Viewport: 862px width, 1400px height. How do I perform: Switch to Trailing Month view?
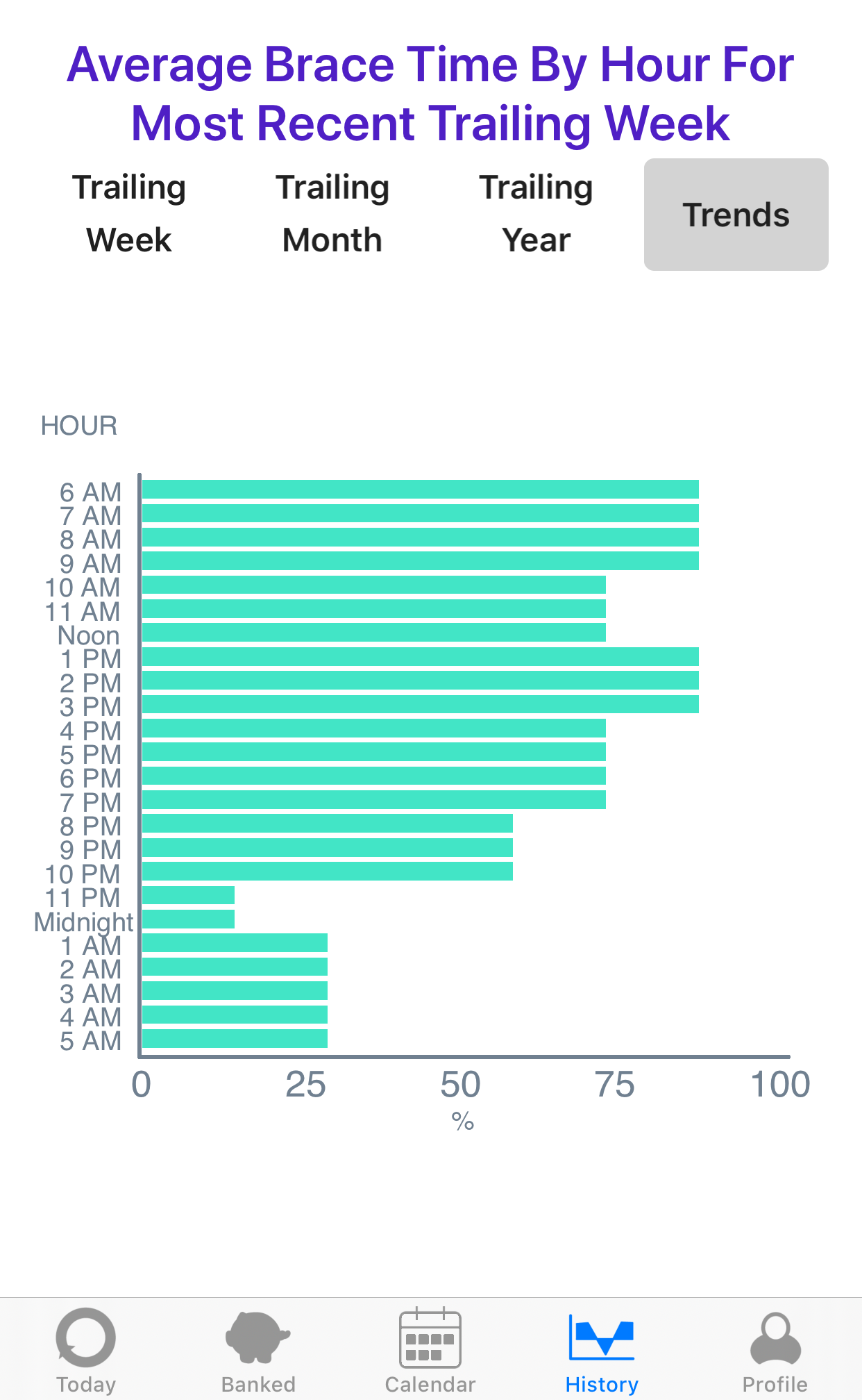(332, 214)
